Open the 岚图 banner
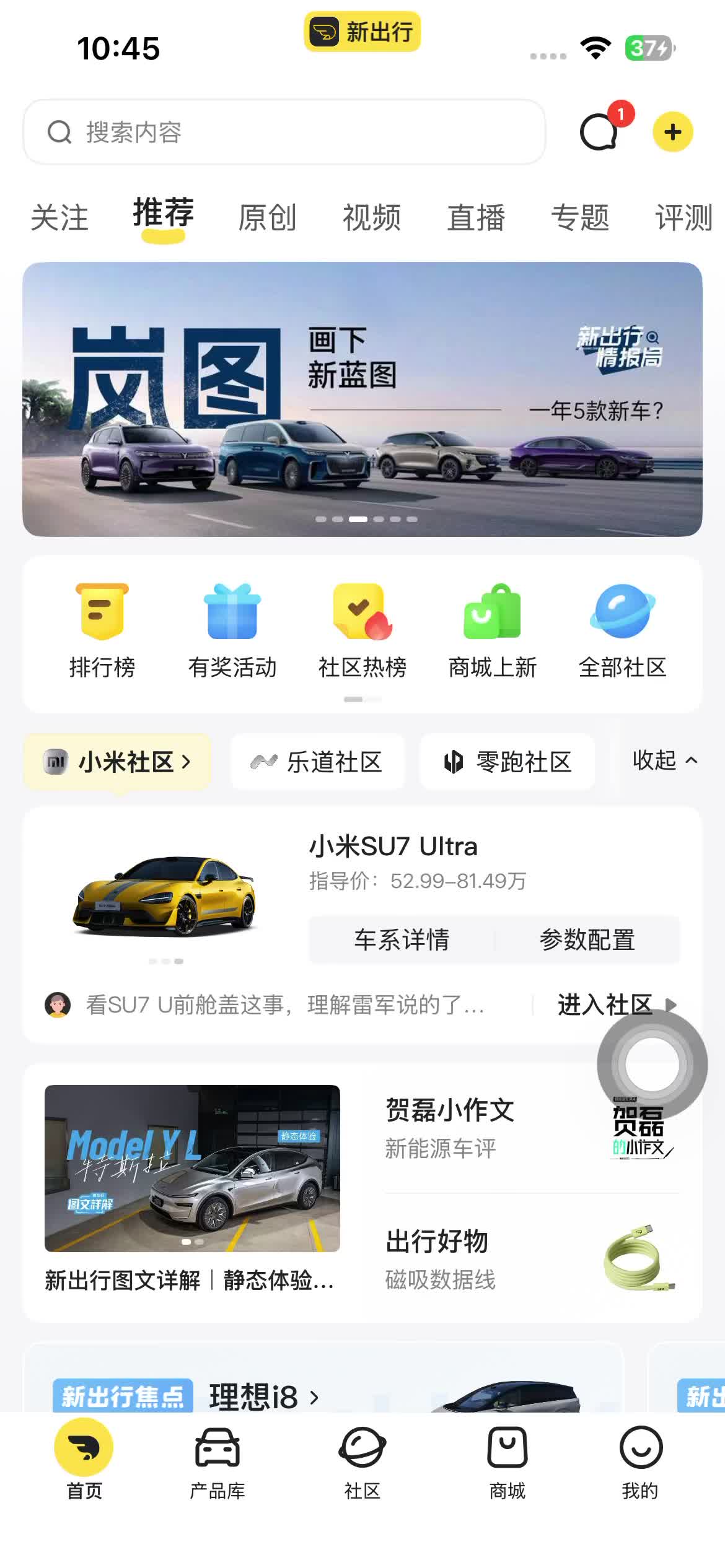This screenshot has height=1568, width=725. [362, 399]
